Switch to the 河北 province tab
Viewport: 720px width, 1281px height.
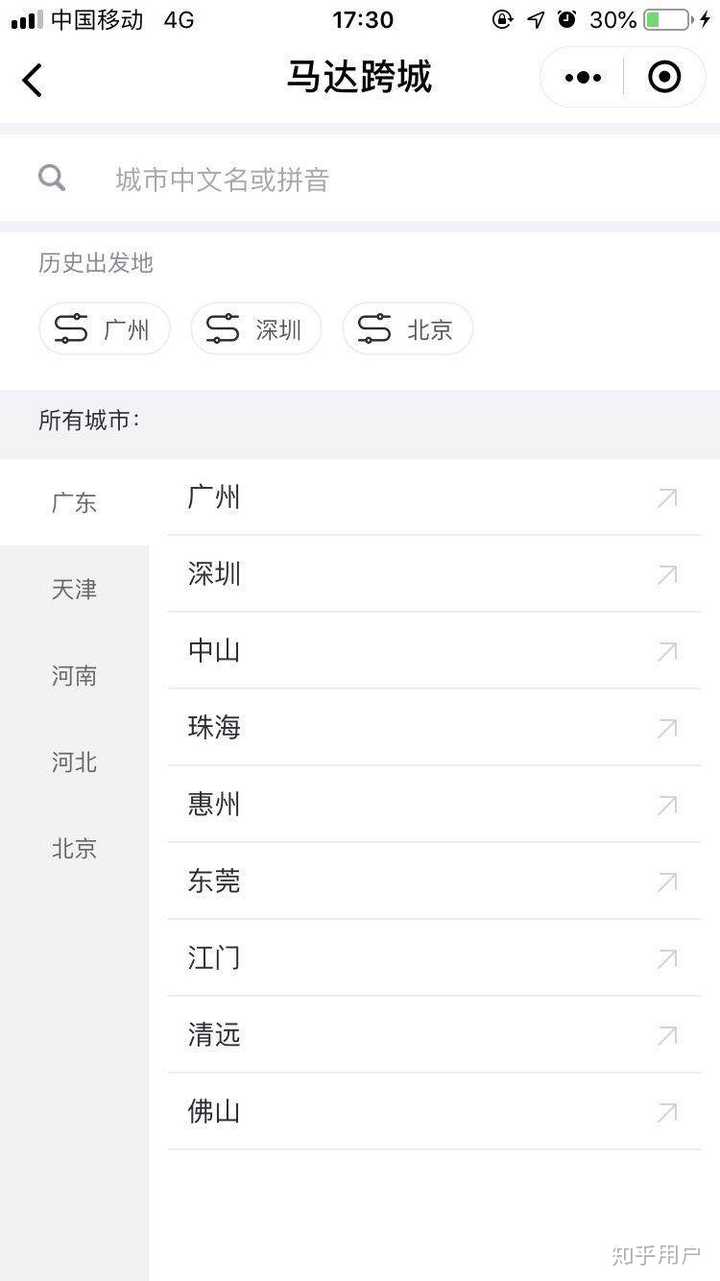(74, 762)
